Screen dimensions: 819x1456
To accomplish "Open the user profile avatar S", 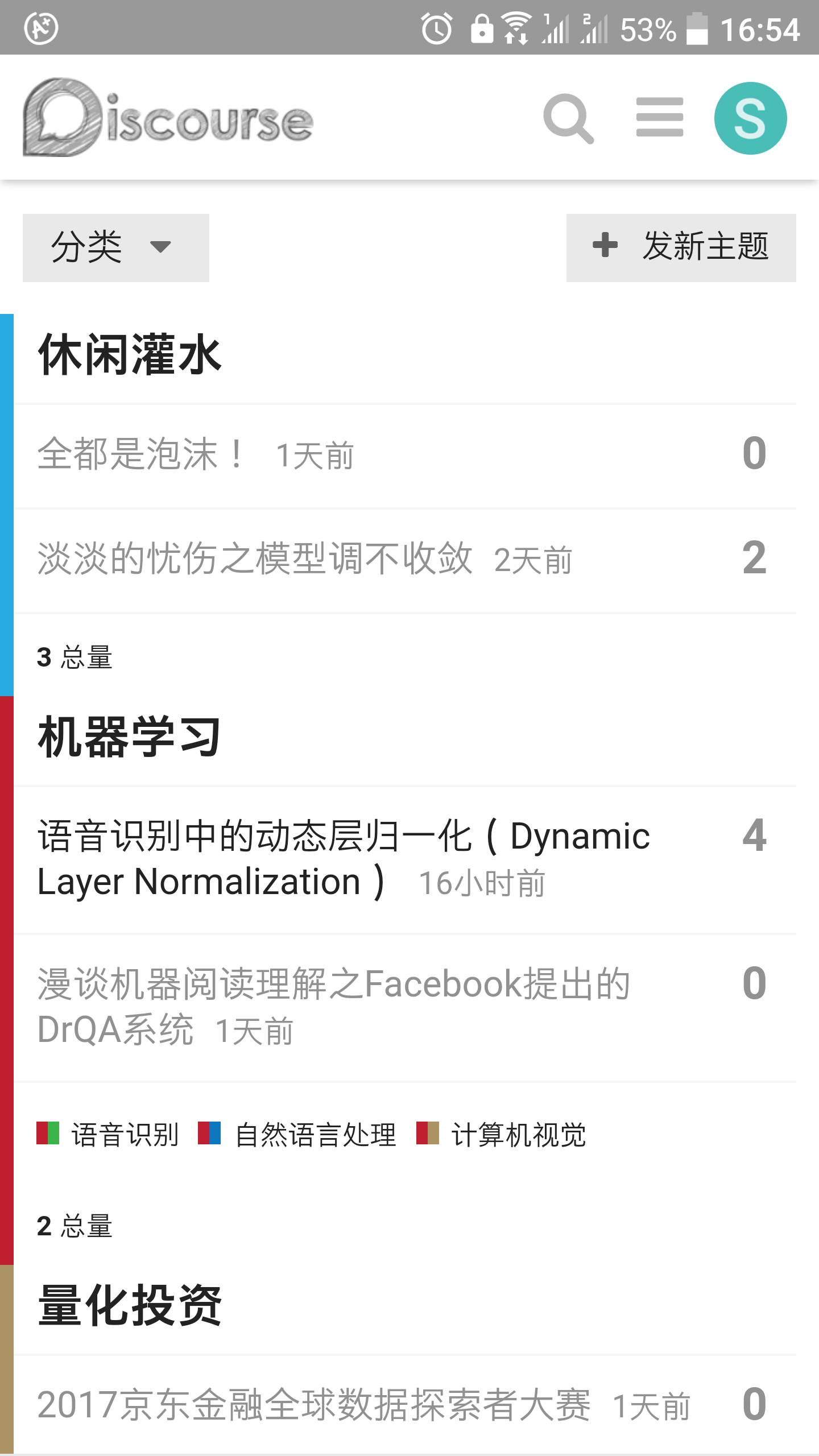I will pyautogui.click(x=750, y=118).
